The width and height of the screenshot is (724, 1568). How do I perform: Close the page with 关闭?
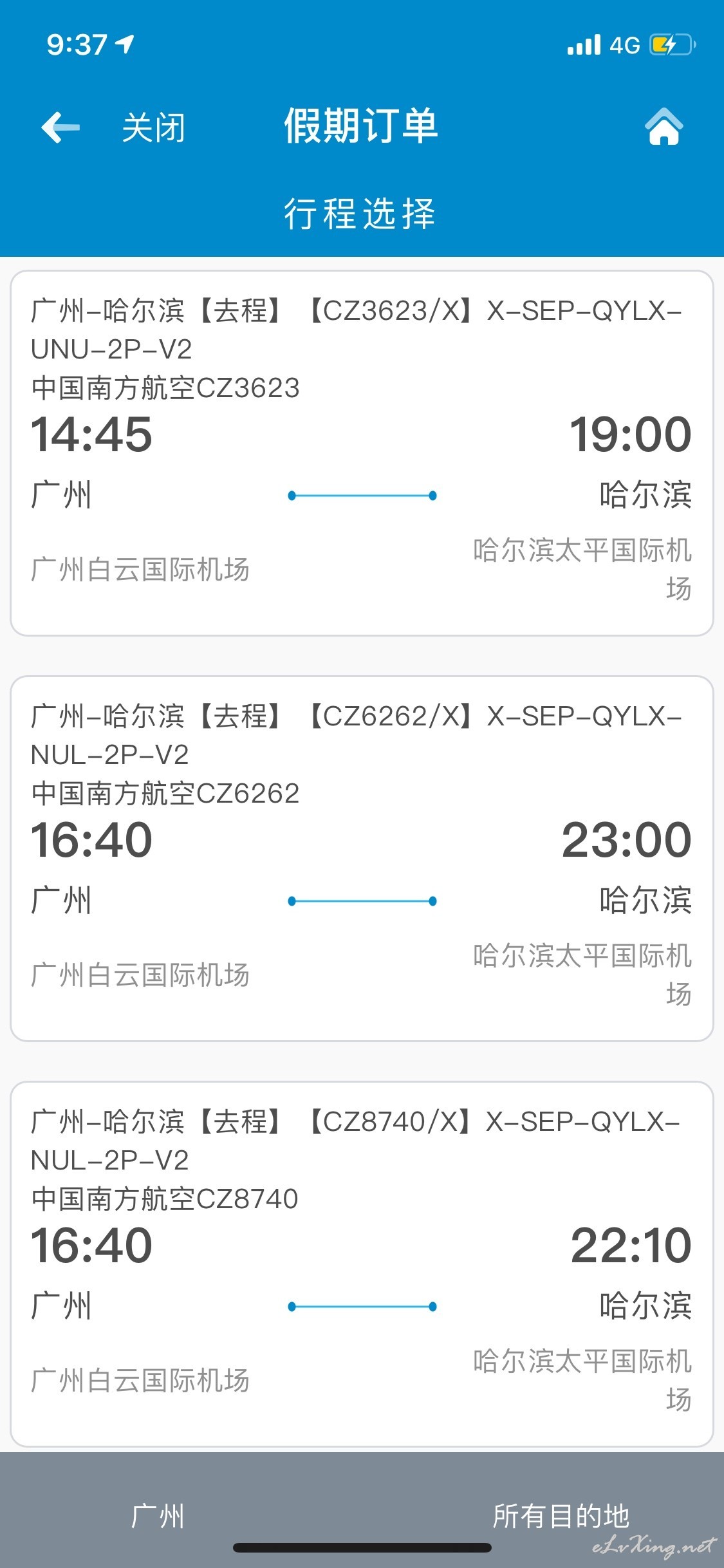tap(154, 127)
